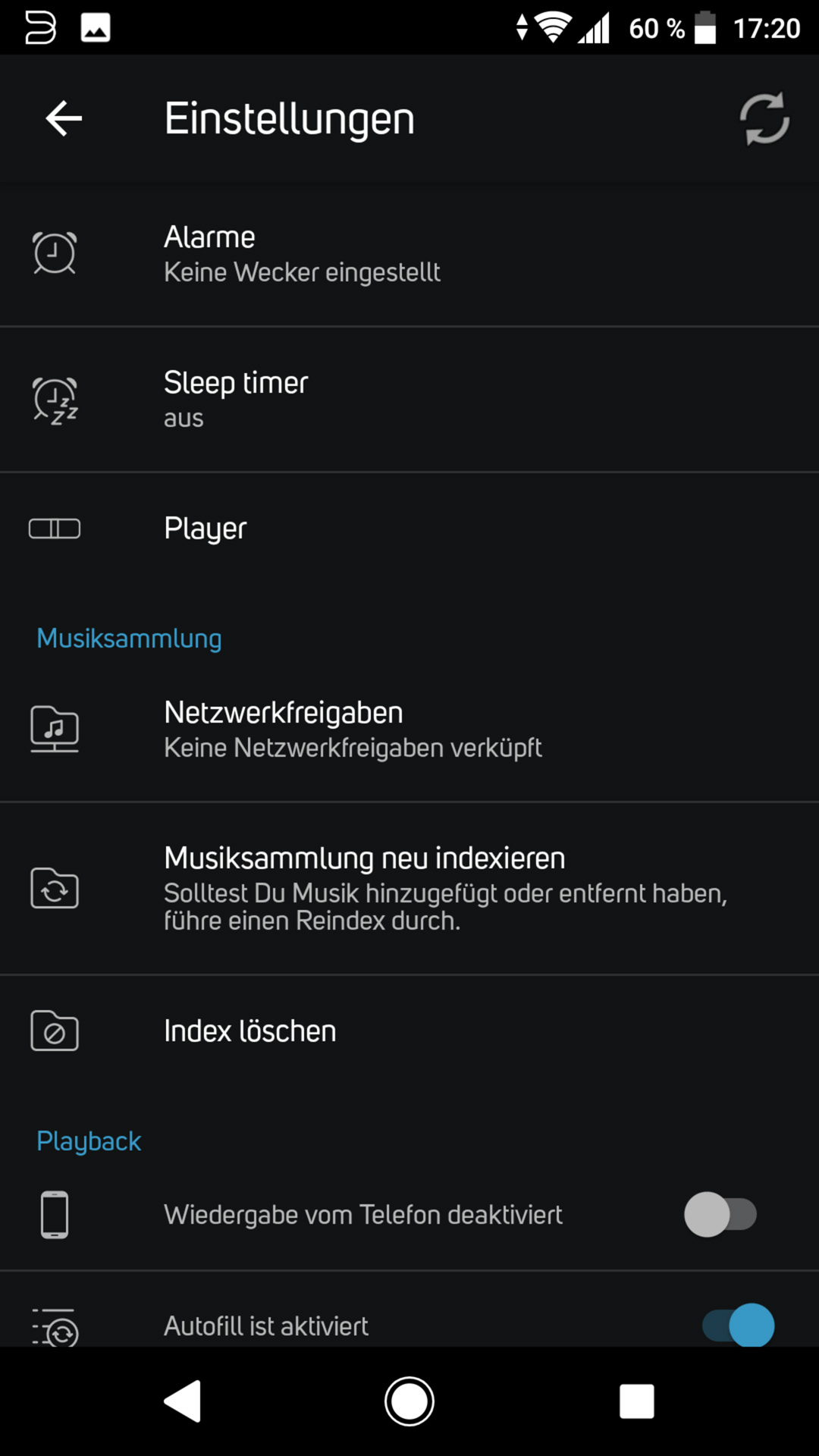The height and width of the screenshot is (1456, 819).
Task: Open the Sleep timer option
Action: click(409, 400)
